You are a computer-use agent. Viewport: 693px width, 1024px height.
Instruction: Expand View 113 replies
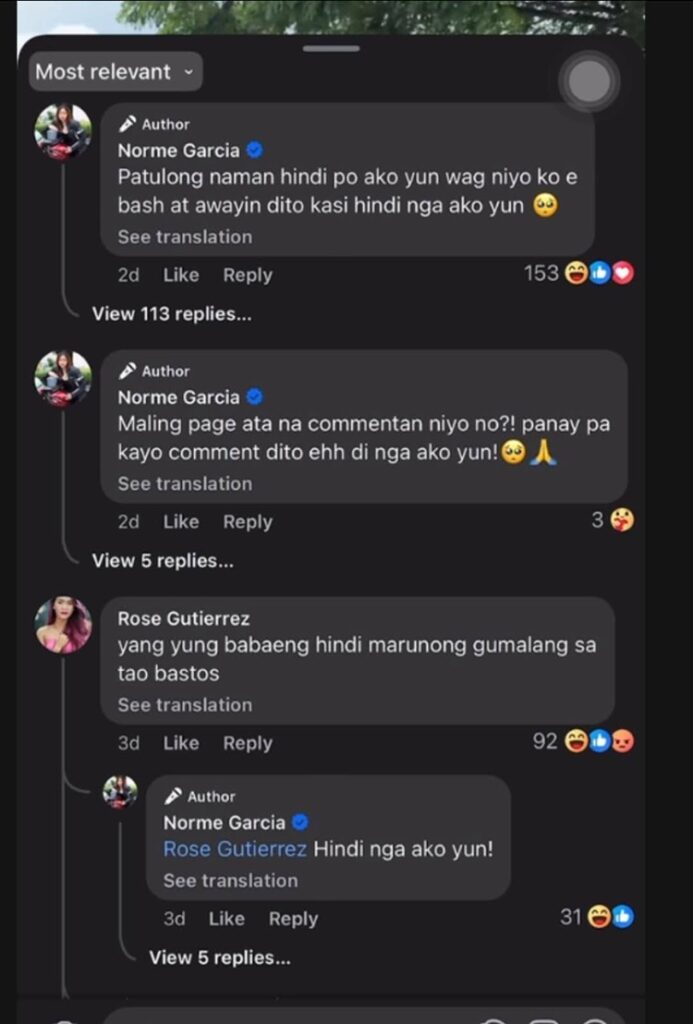pyautogui.click(x=171, y=314)
